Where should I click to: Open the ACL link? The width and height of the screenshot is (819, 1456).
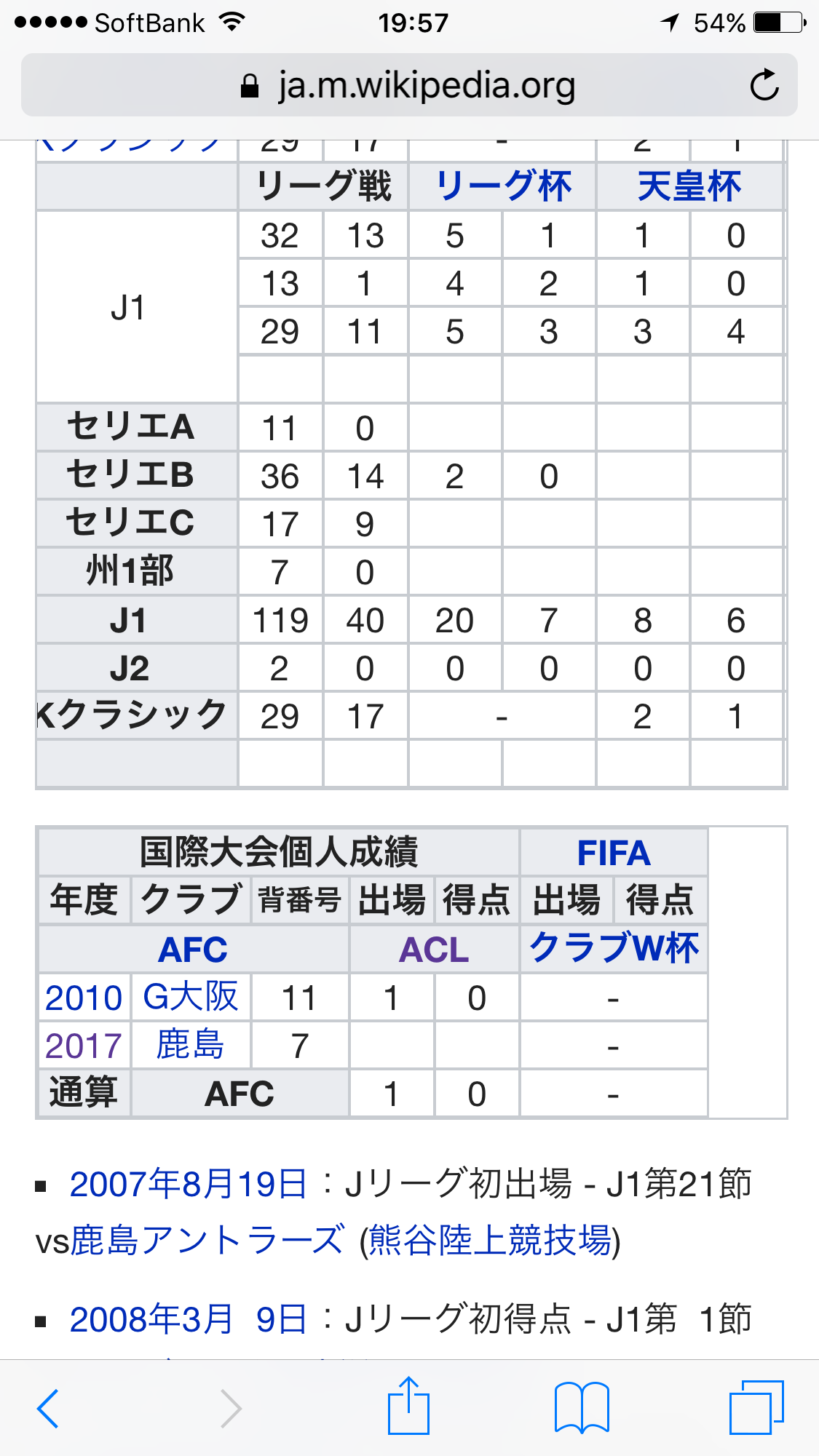tap(434, 950)
